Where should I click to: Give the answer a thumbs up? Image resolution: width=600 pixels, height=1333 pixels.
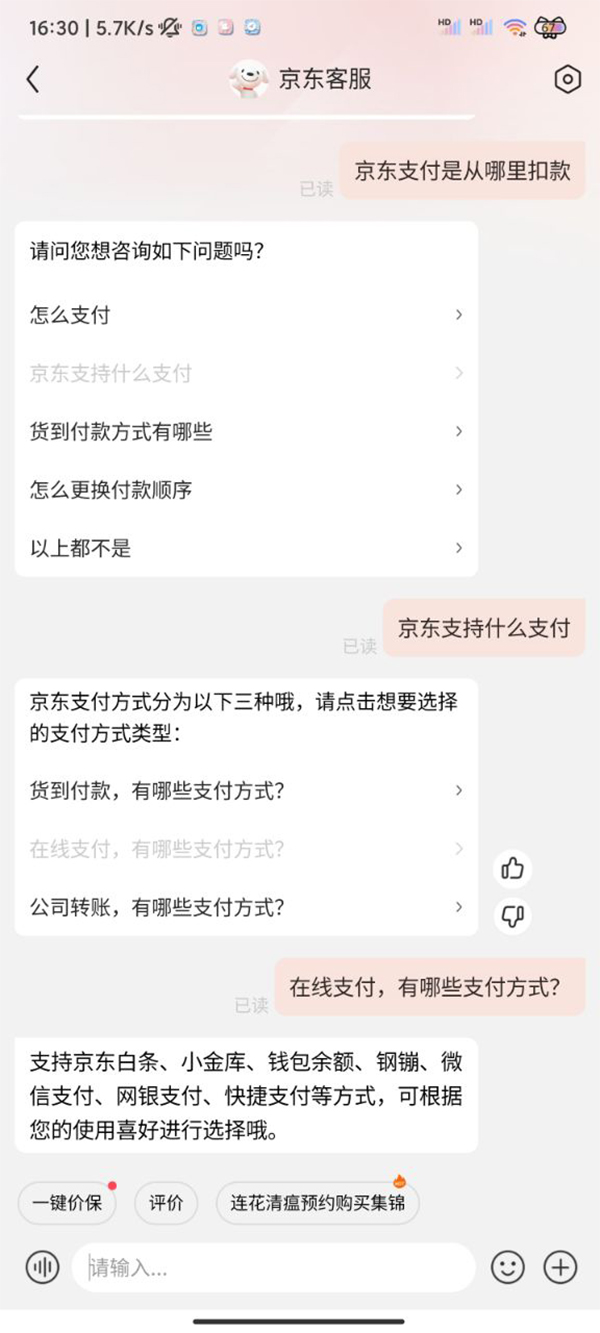point(513,868)
